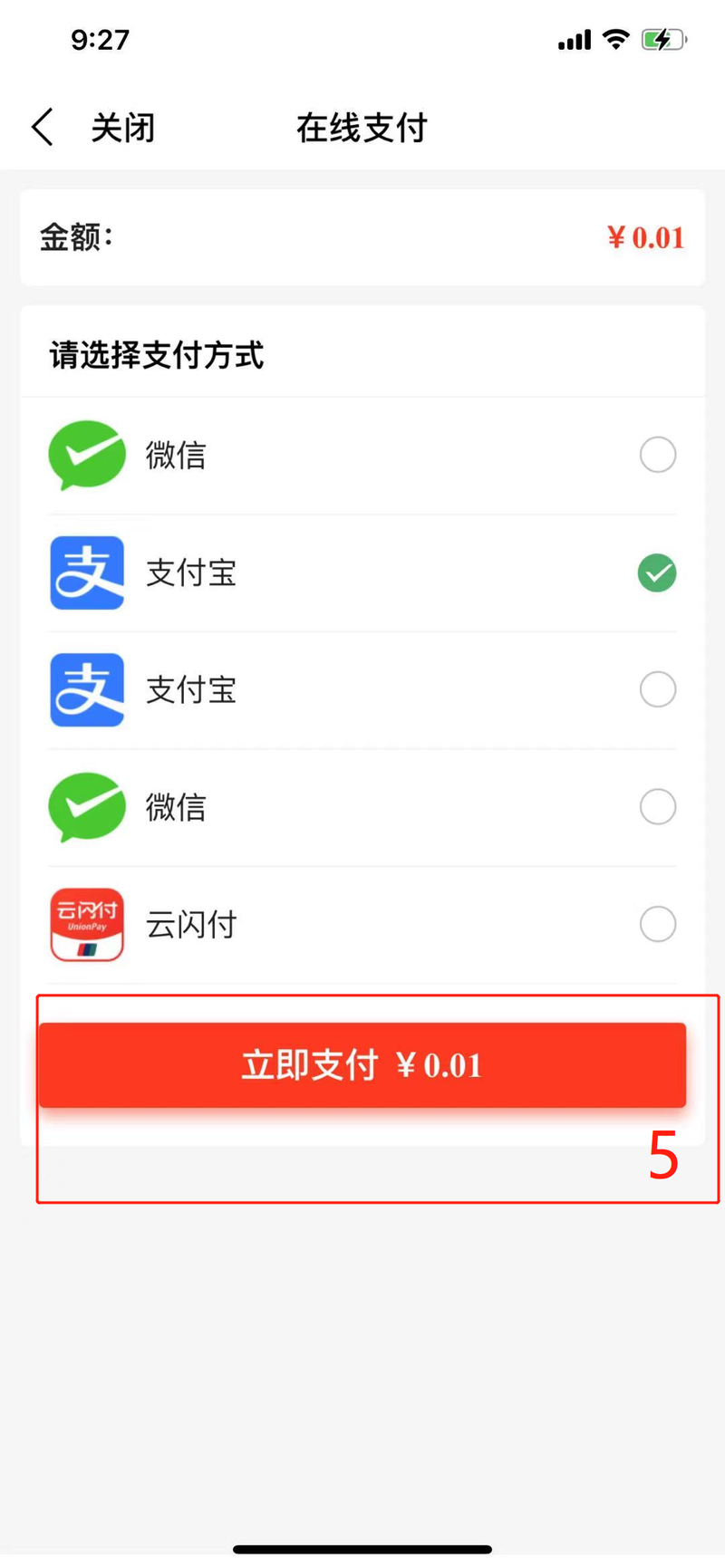The width and height of the screenshot is (725, 1568).
Task: Confirm with 立即支付 ¥0.01 button
Action: tap(362, 1065)
